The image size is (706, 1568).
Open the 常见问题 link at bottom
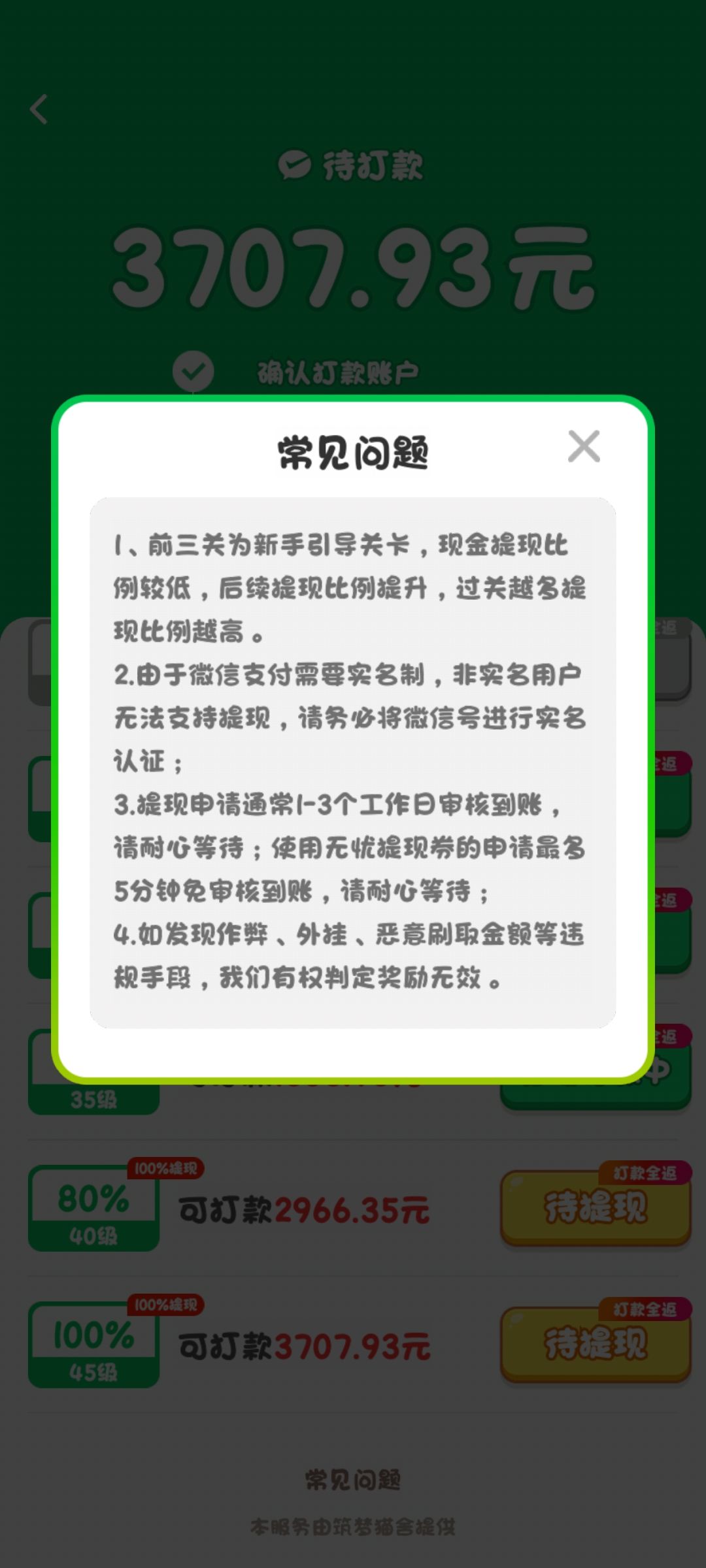[353, 1482]
